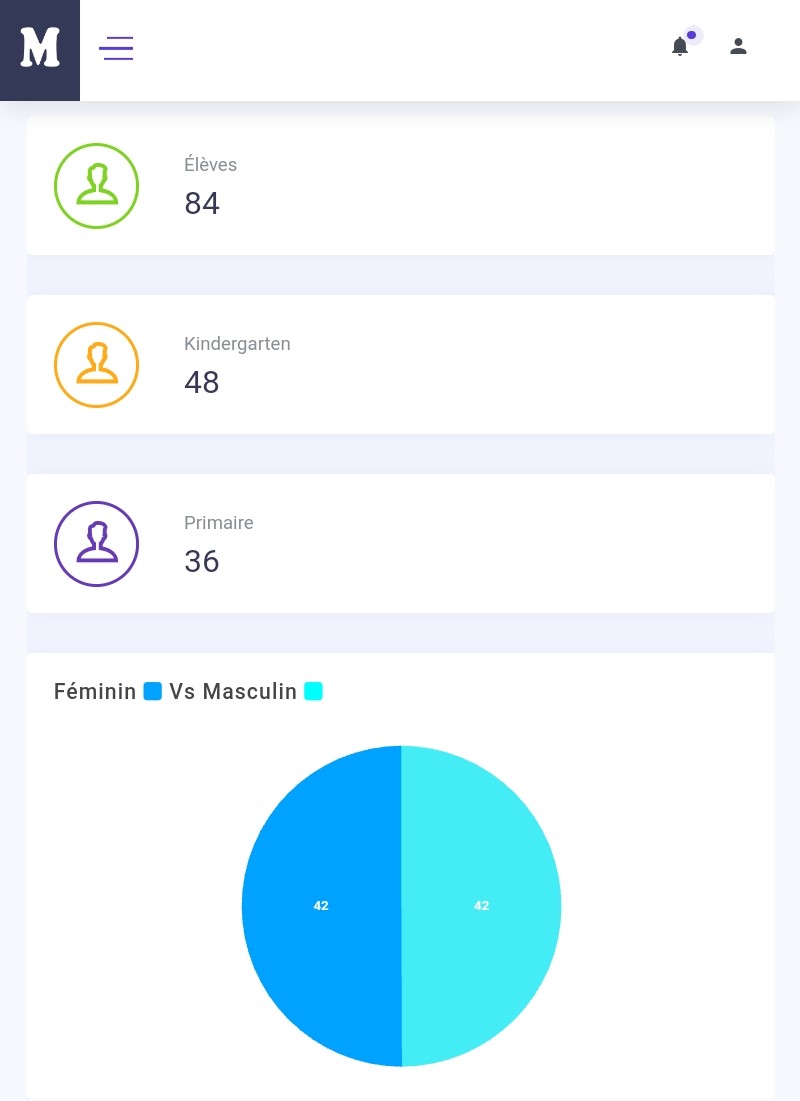Open the Kindergarten card
The width and height of the screenshot is (800, 1101).
(x=400, y=365)
